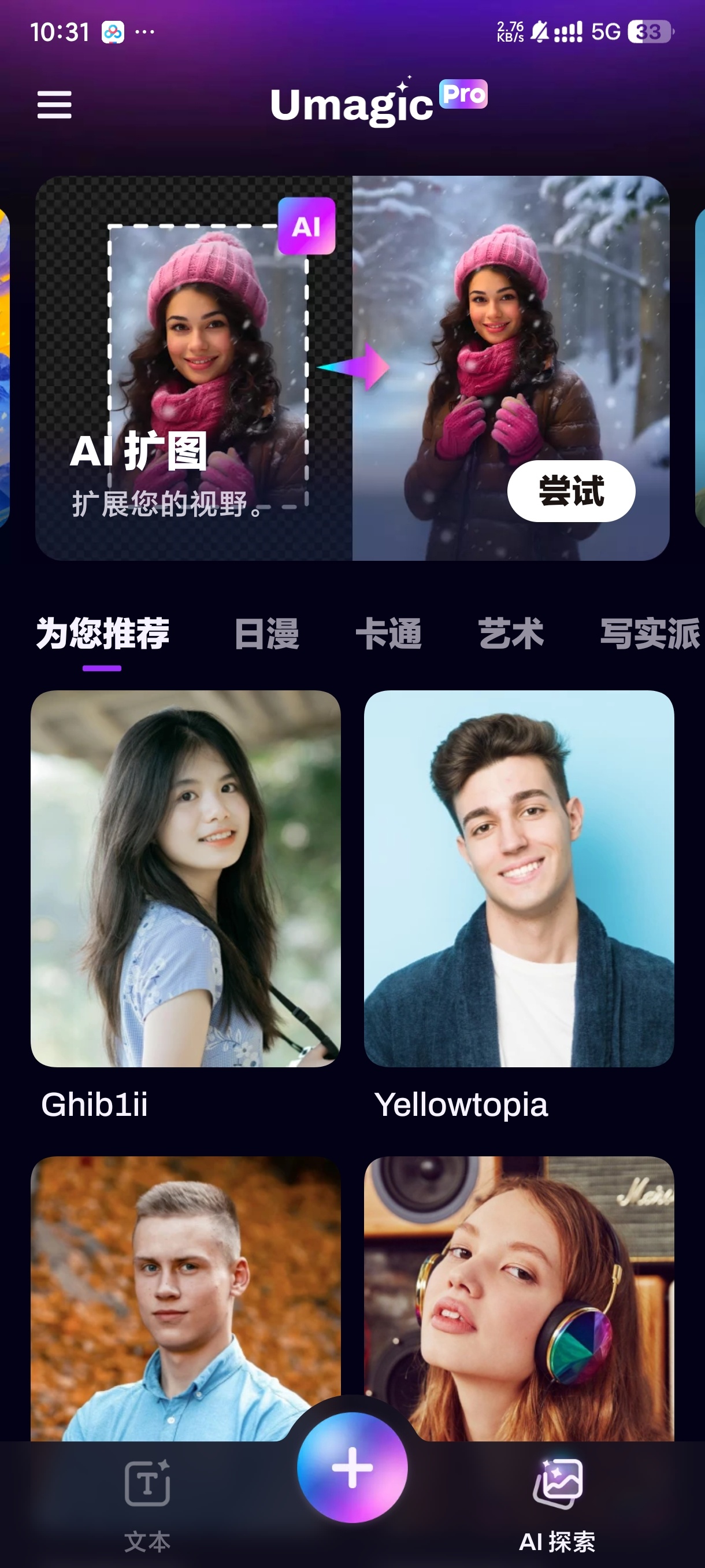Switch to the 卡通 tab

388,634
